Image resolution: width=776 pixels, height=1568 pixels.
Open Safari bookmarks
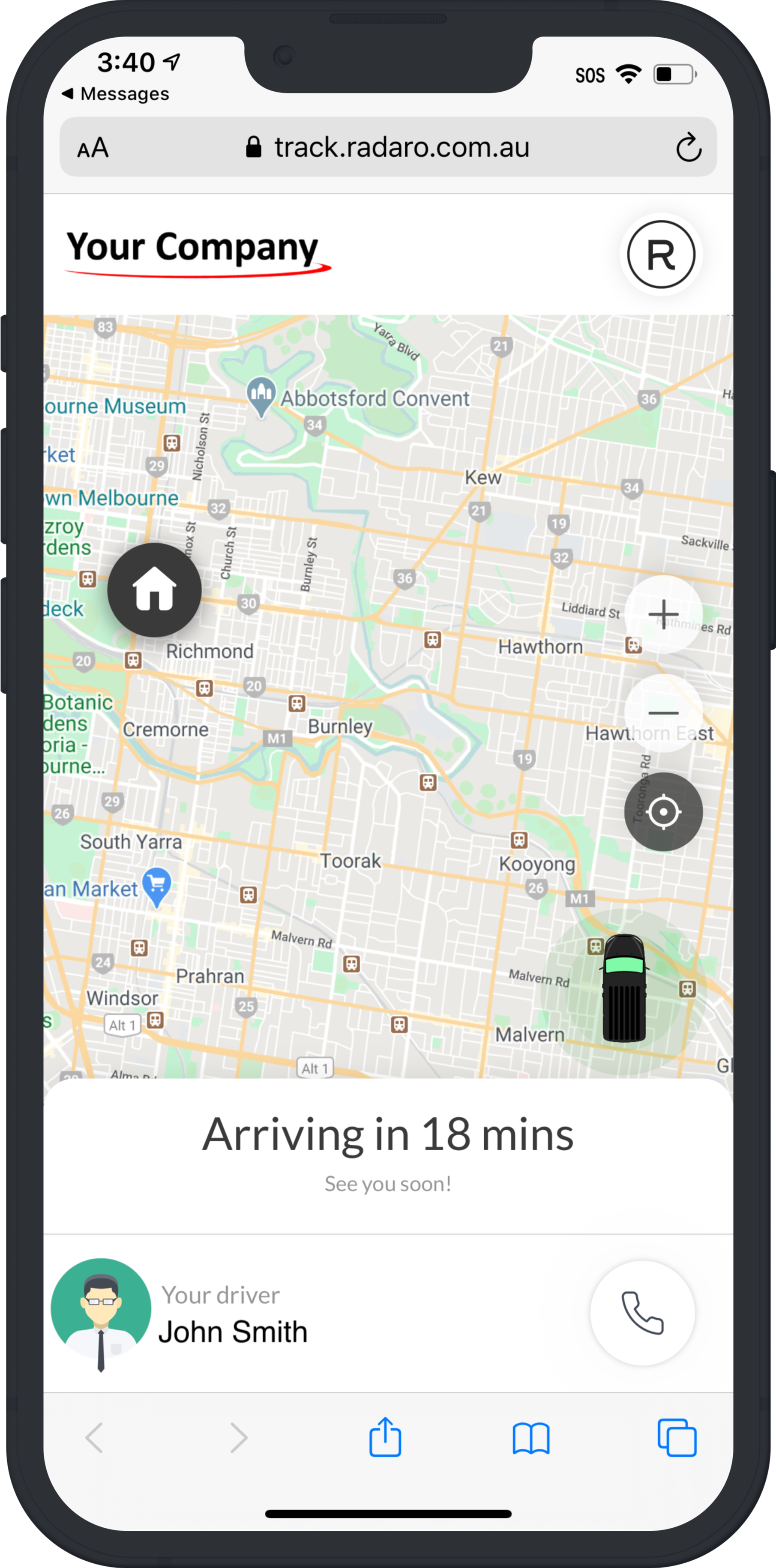[531, 1438]
